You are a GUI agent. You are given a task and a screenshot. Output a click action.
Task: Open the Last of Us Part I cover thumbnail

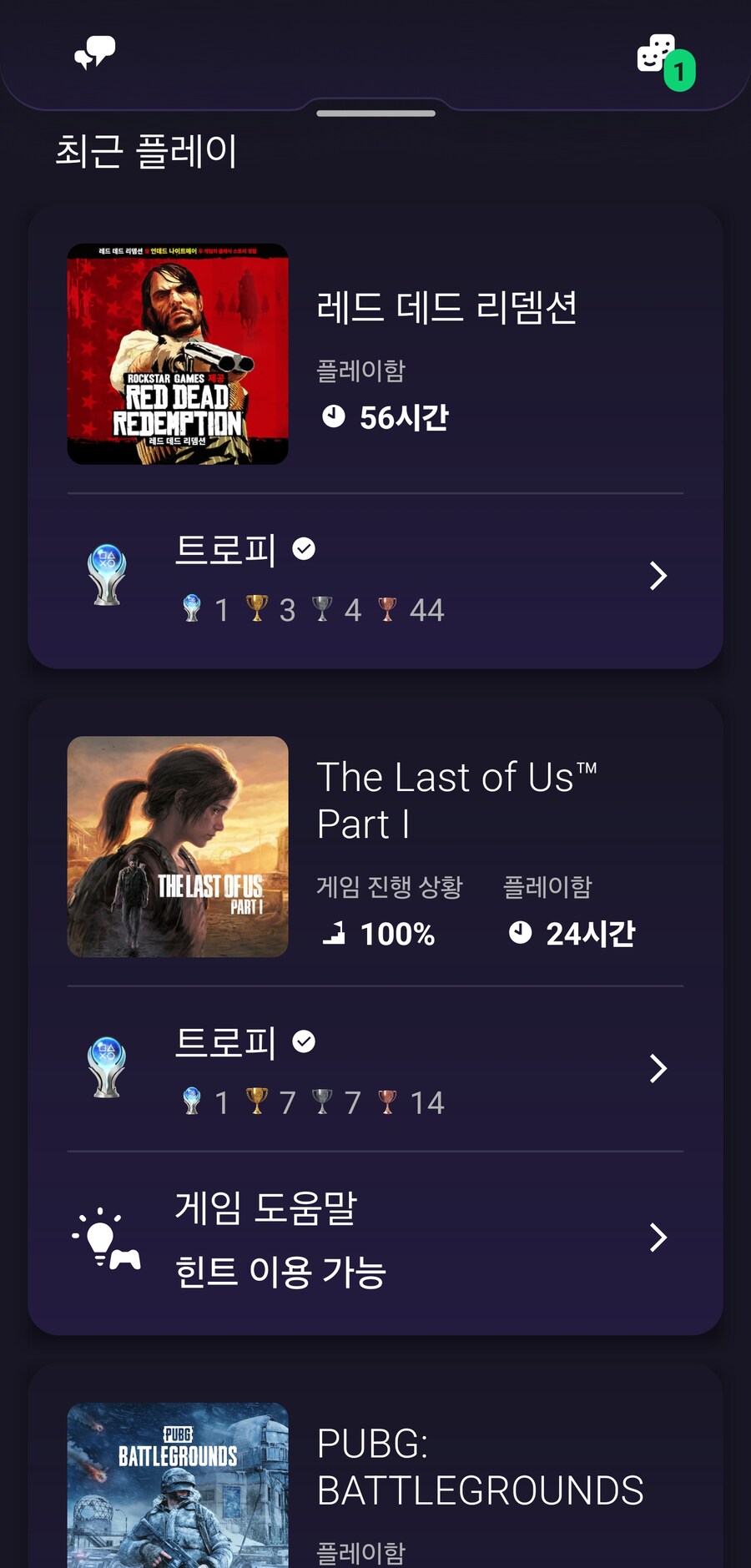[x=177, y=847]
